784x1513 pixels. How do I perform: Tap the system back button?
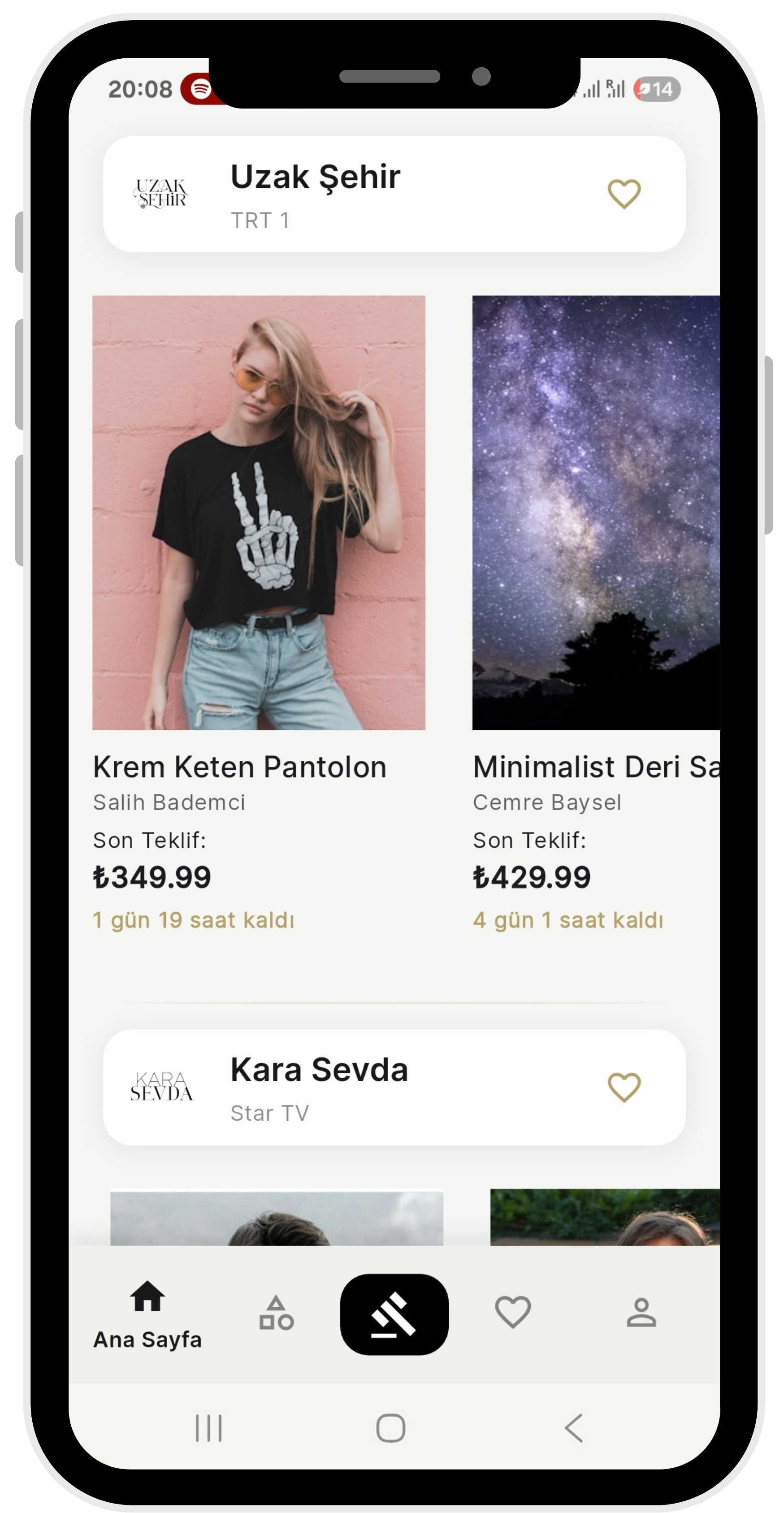pos(574,1428)
